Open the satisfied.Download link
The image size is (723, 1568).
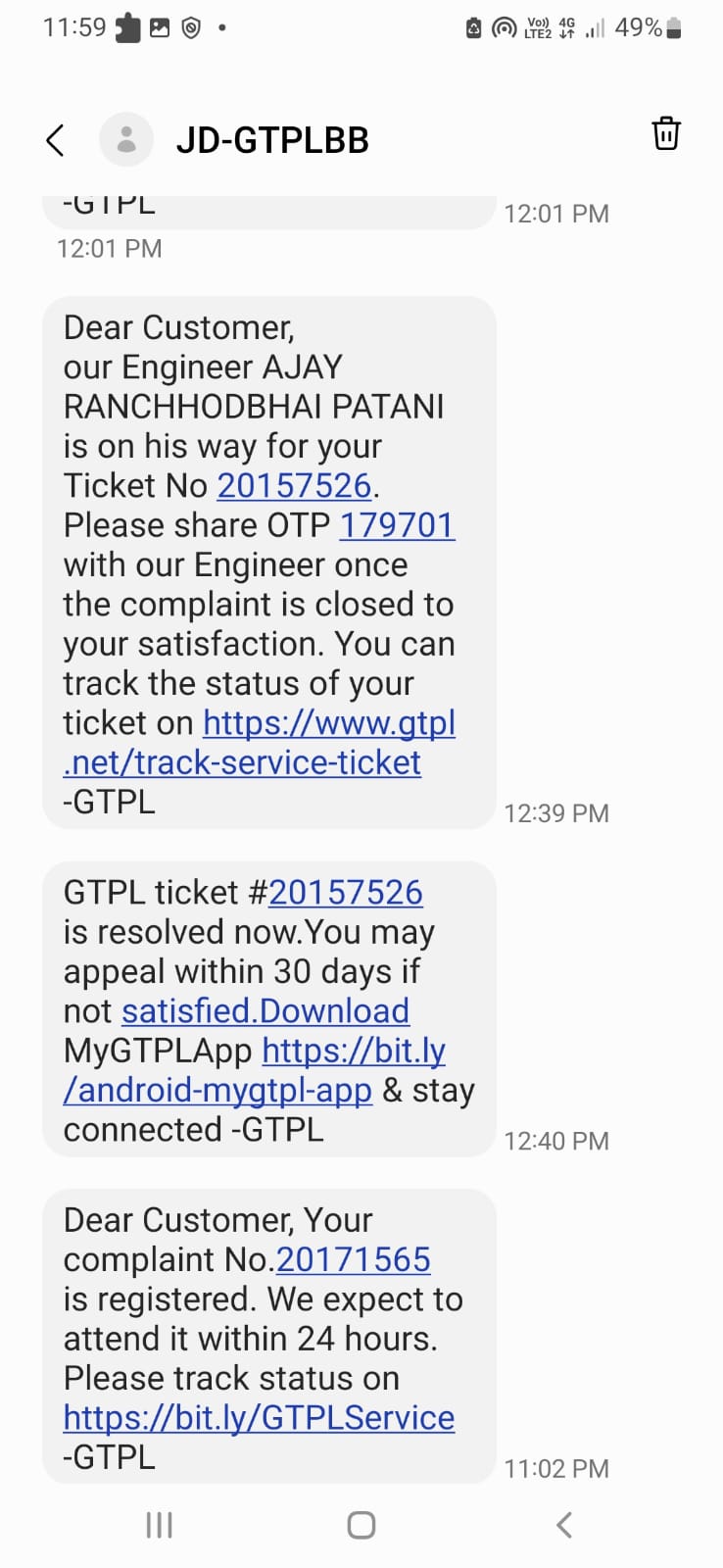(265, 1011)
